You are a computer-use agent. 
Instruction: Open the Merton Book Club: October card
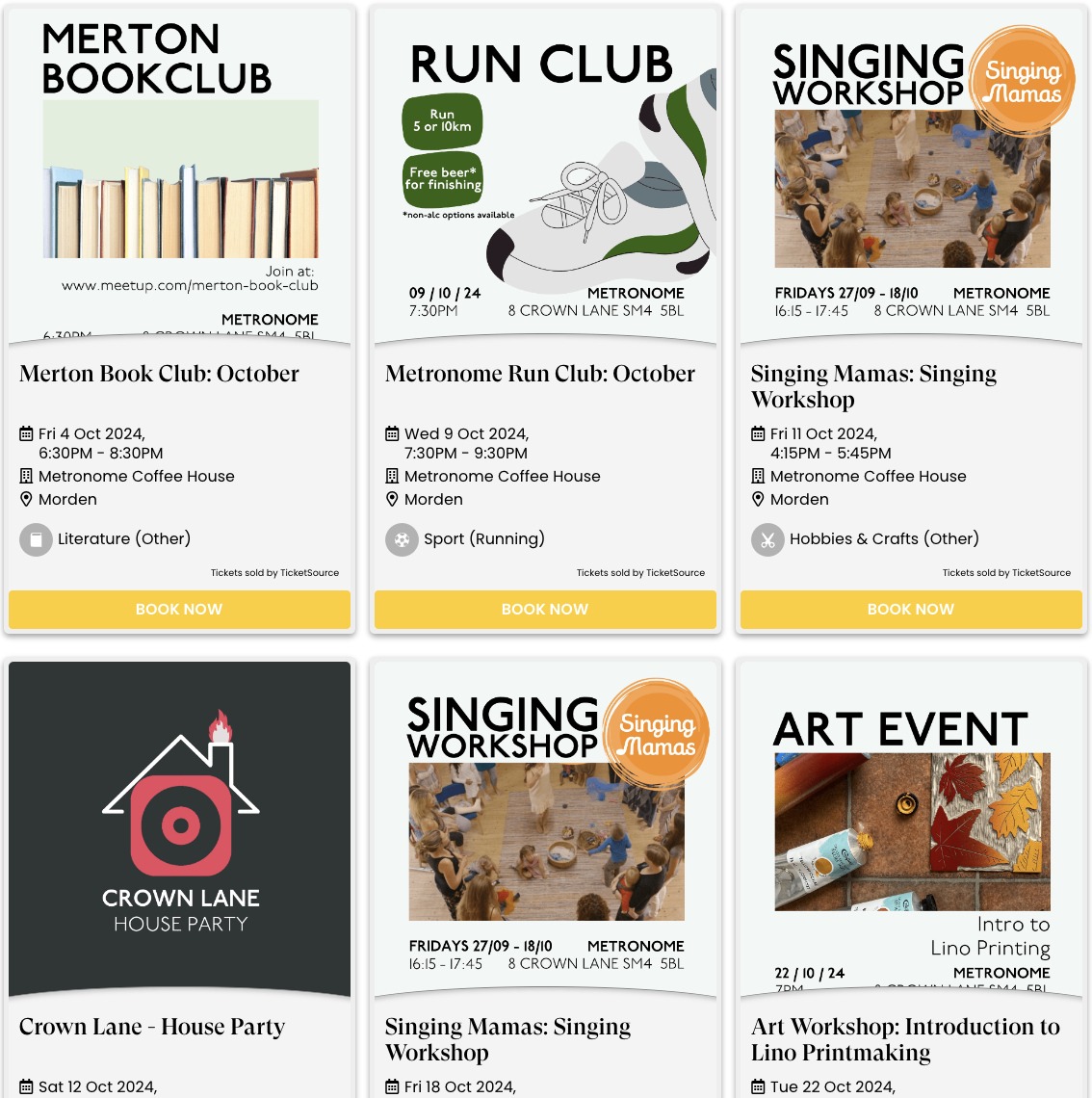[159, 374]
